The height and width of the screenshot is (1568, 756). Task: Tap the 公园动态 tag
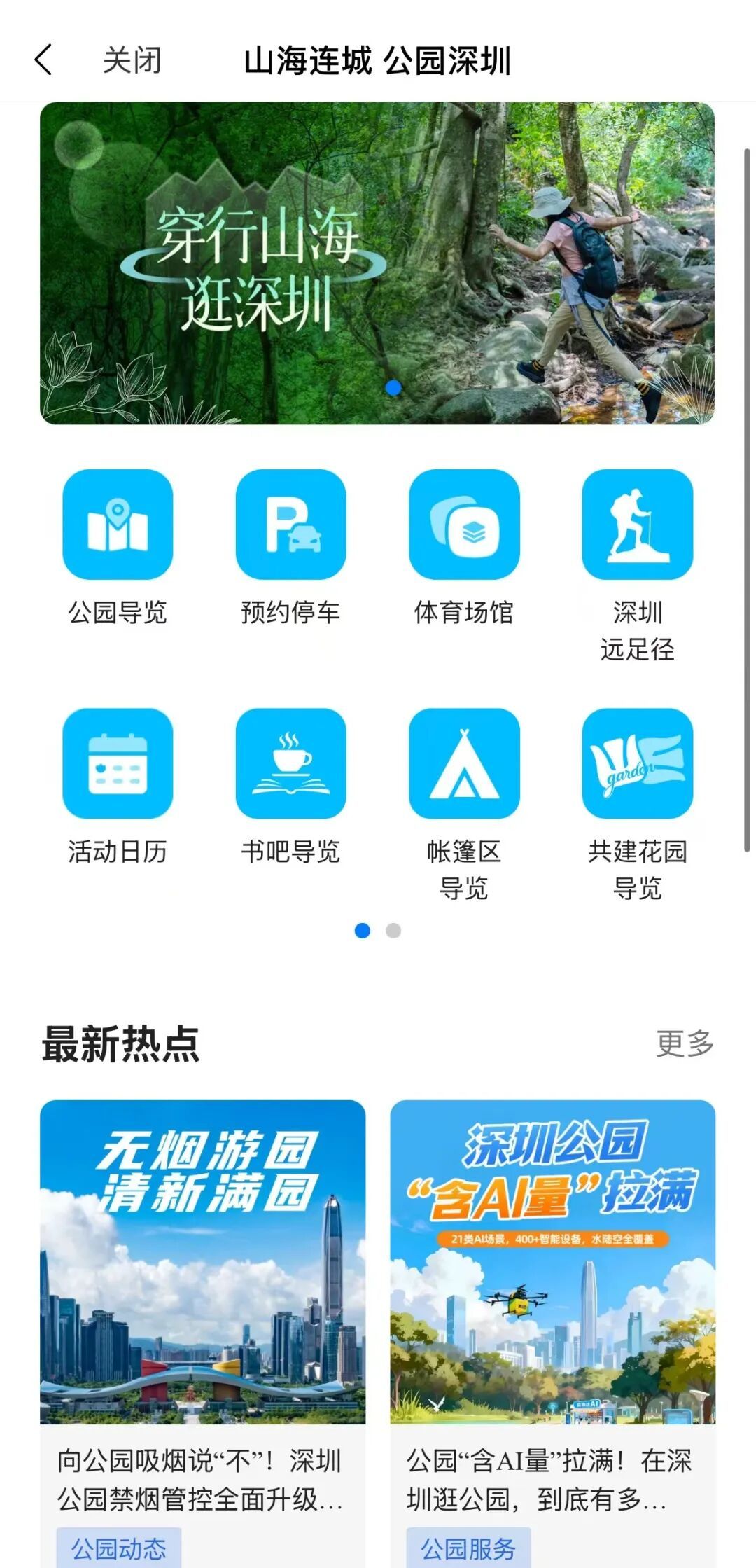(119, 1548)
